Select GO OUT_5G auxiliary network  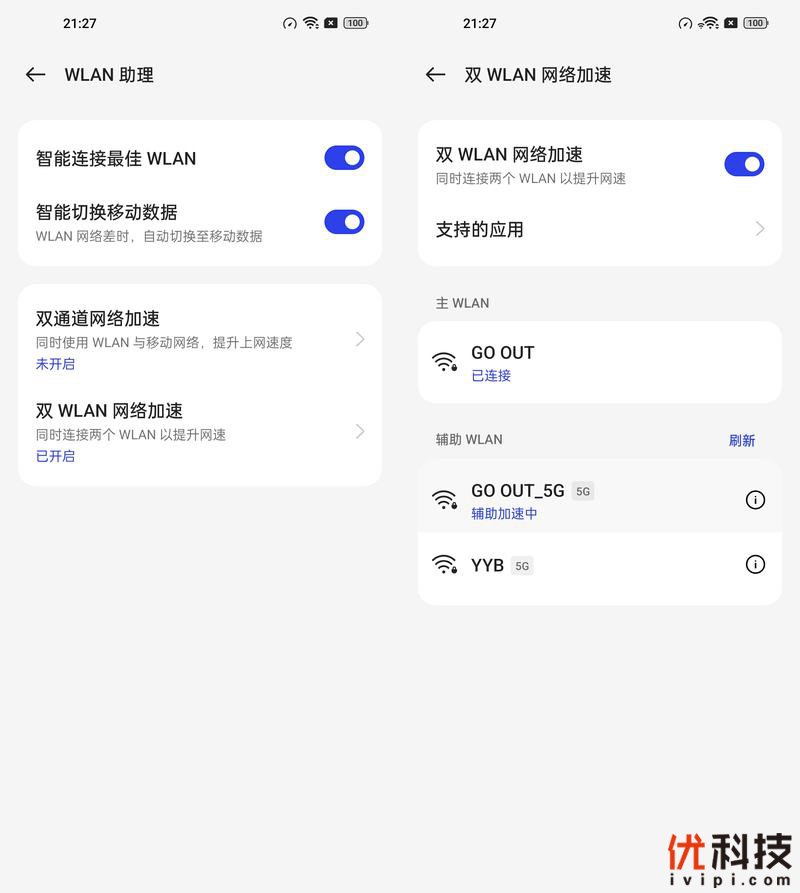(580, 500)
